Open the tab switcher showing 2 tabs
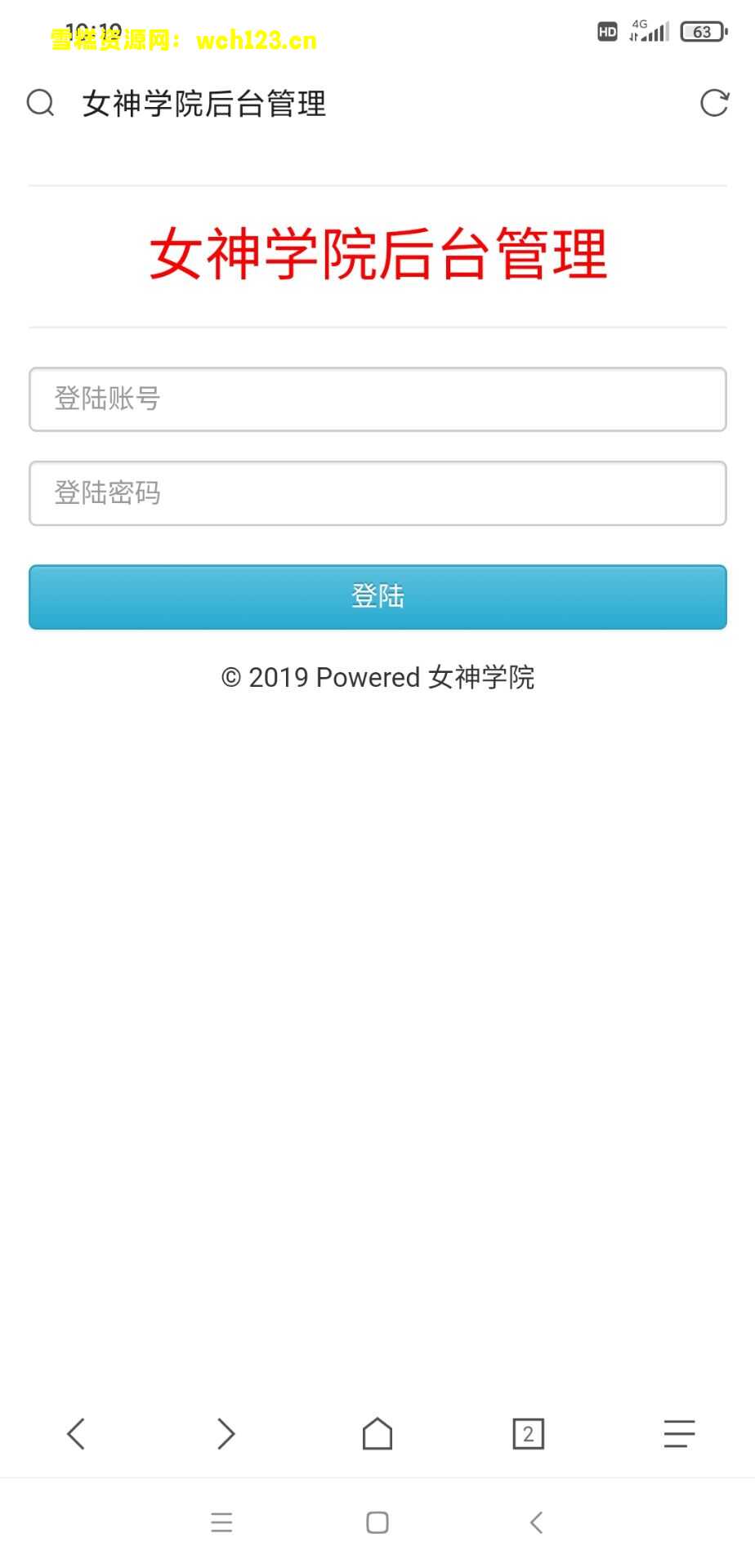Viewport: 755px width, 1568px height. point(528,1433)
